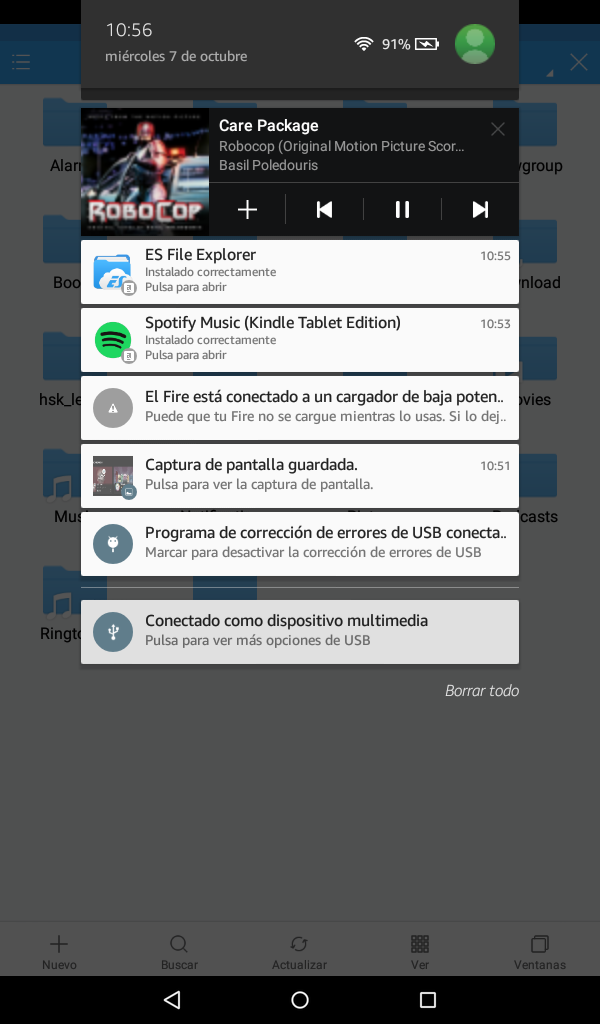
Task: Go to the home screen
Action: [x=300, y=999]
